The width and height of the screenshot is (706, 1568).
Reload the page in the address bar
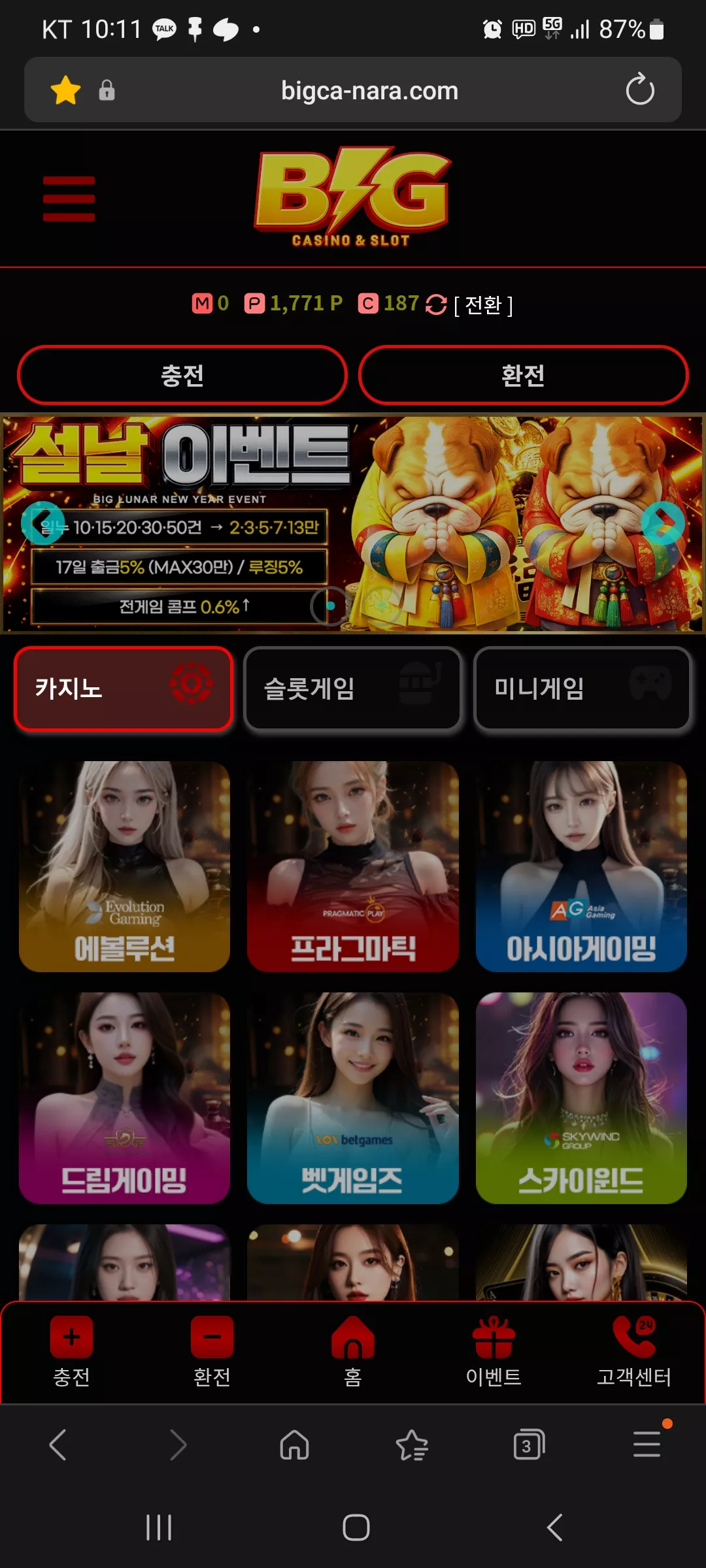pyautogui.click(x=639, y=90)
